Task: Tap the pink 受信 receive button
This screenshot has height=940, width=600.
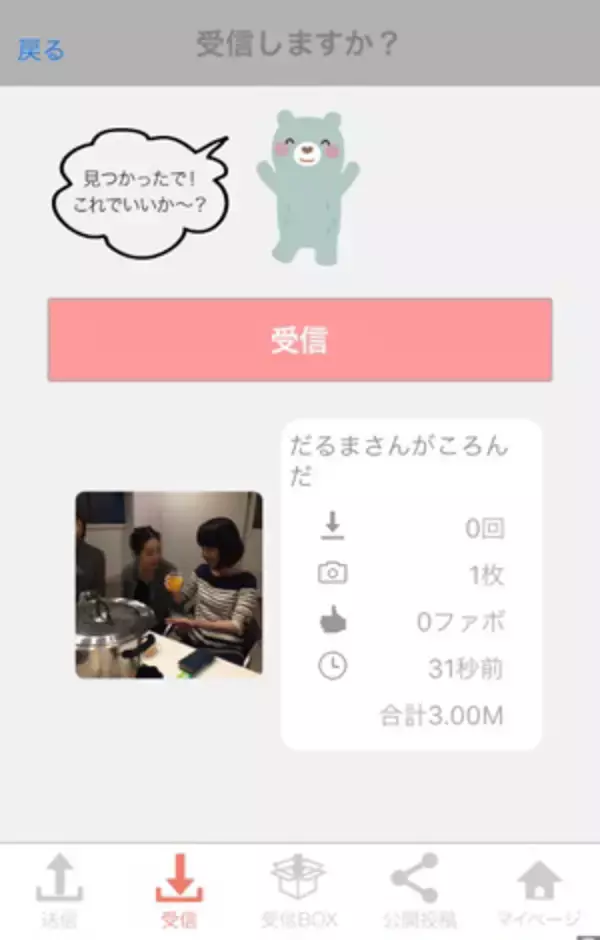Action: click(300, 340)
